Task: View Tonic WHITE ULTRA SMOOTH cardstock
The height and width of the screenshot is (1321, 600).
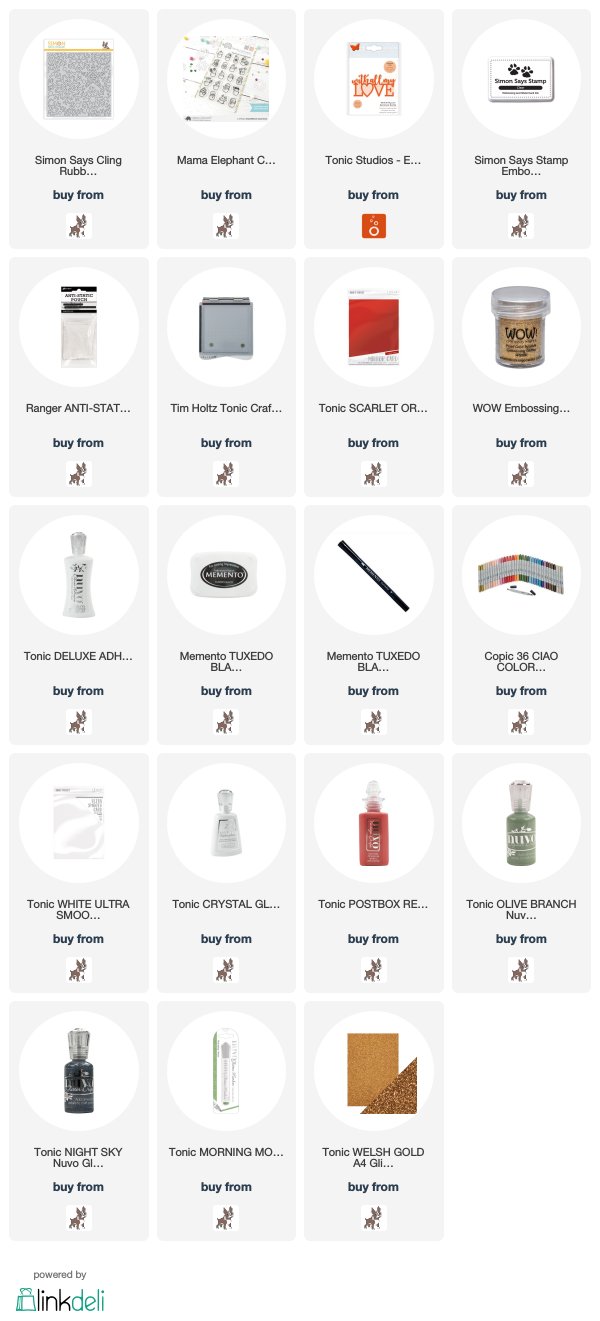Action: tap(79, 873)
